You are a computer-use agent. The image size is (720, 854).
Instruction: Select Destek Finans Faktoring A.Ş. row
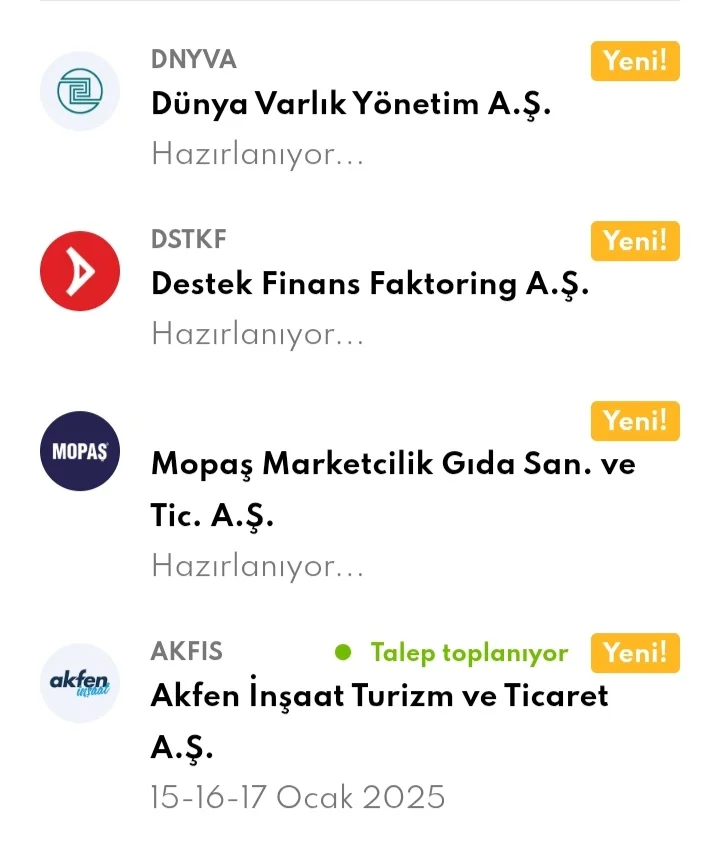370,284
